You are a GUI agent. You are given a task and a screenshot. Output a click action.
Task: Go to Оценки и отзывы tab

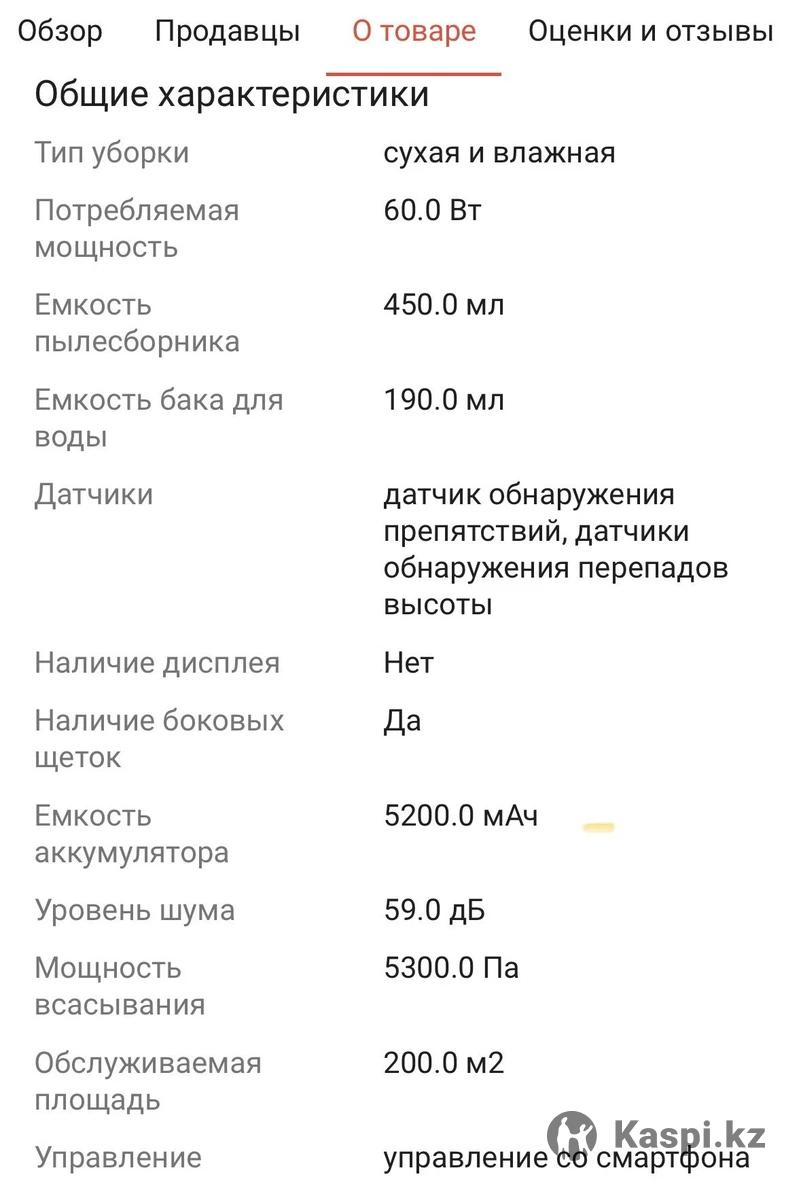point(650,32)
